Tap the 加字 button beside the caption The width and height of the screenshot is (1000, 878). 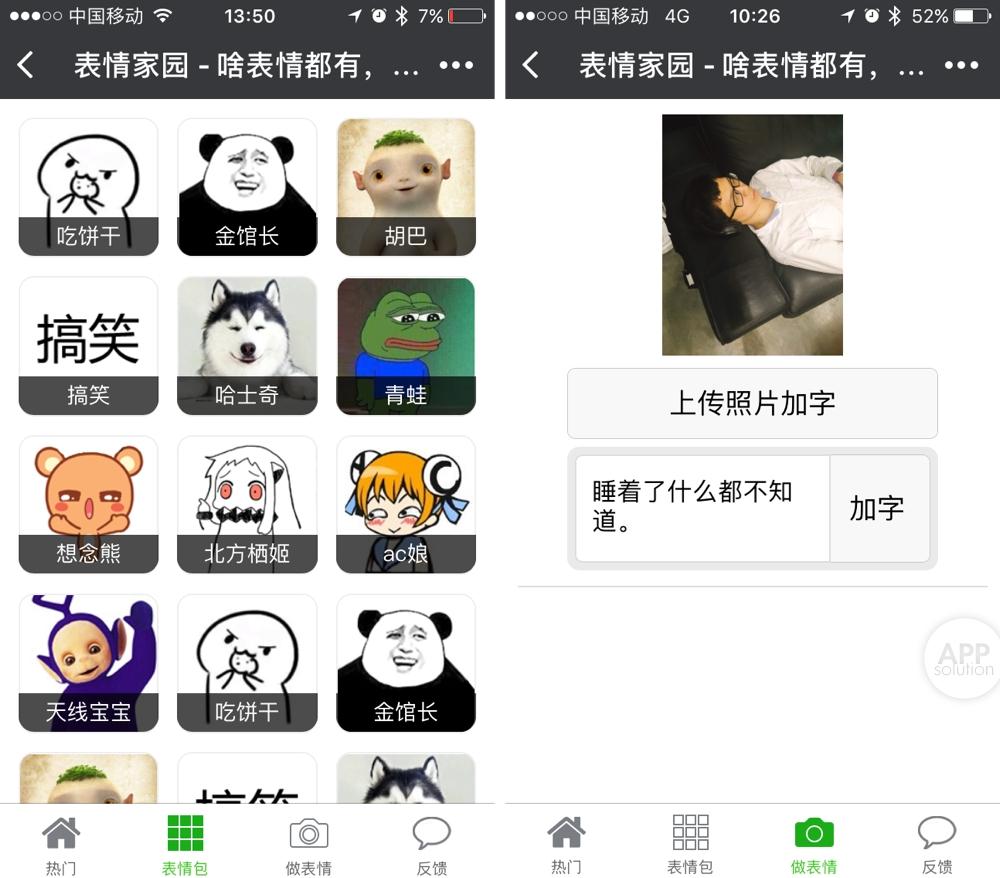[877, 508]
